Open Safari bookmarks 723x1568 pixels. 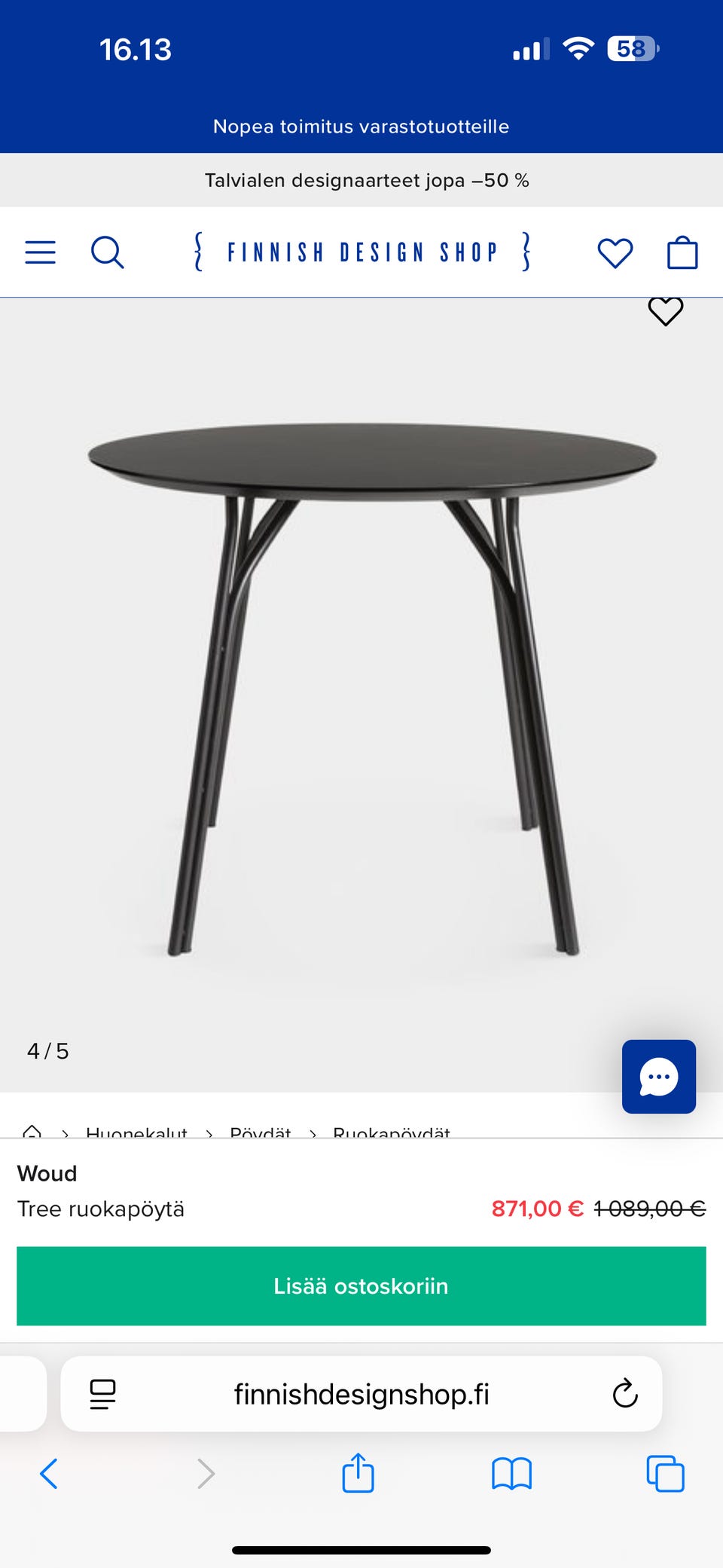(x=511, y=1473)
